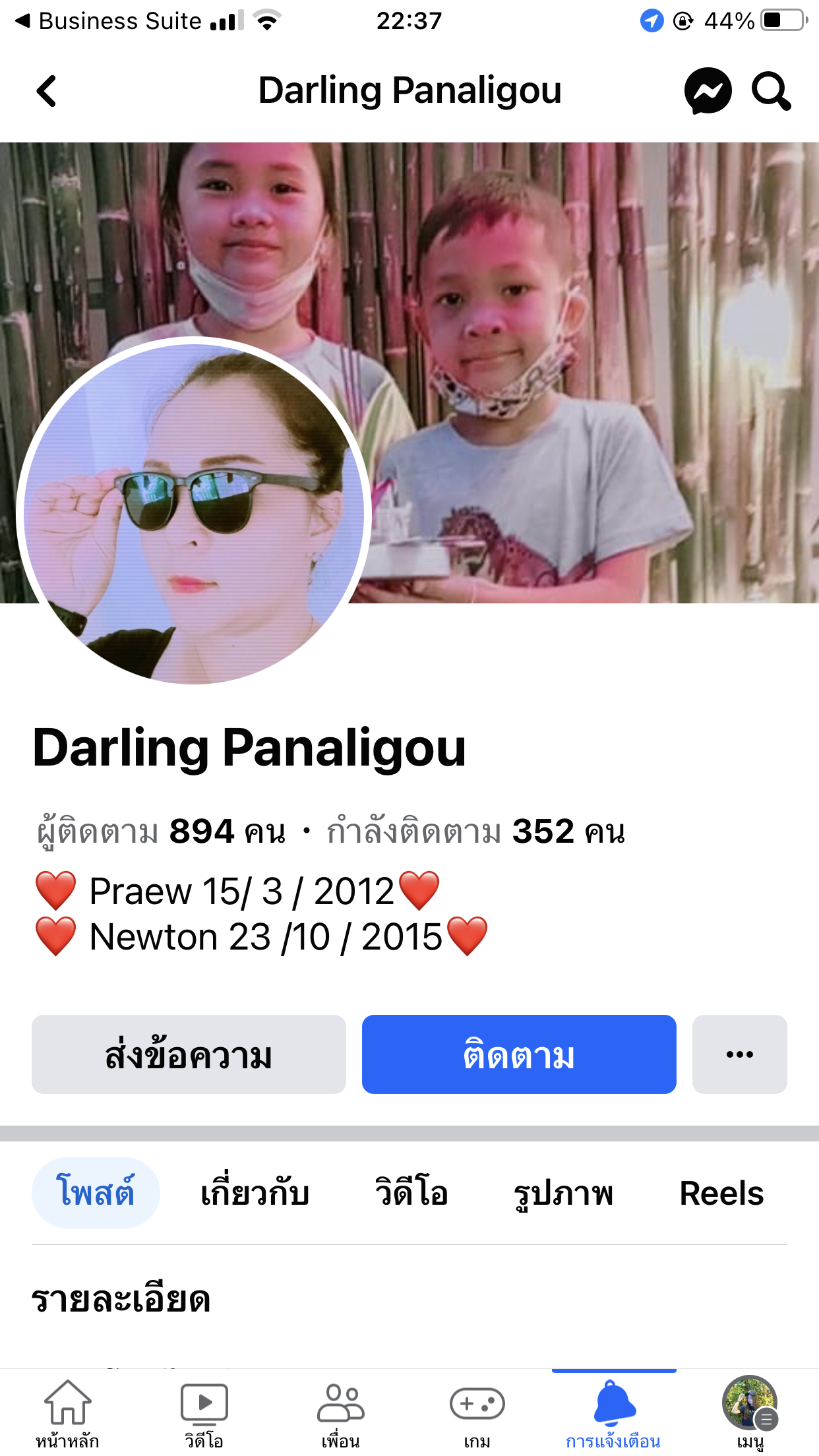Open Messenger from the header icon

(x=708, y=91)
